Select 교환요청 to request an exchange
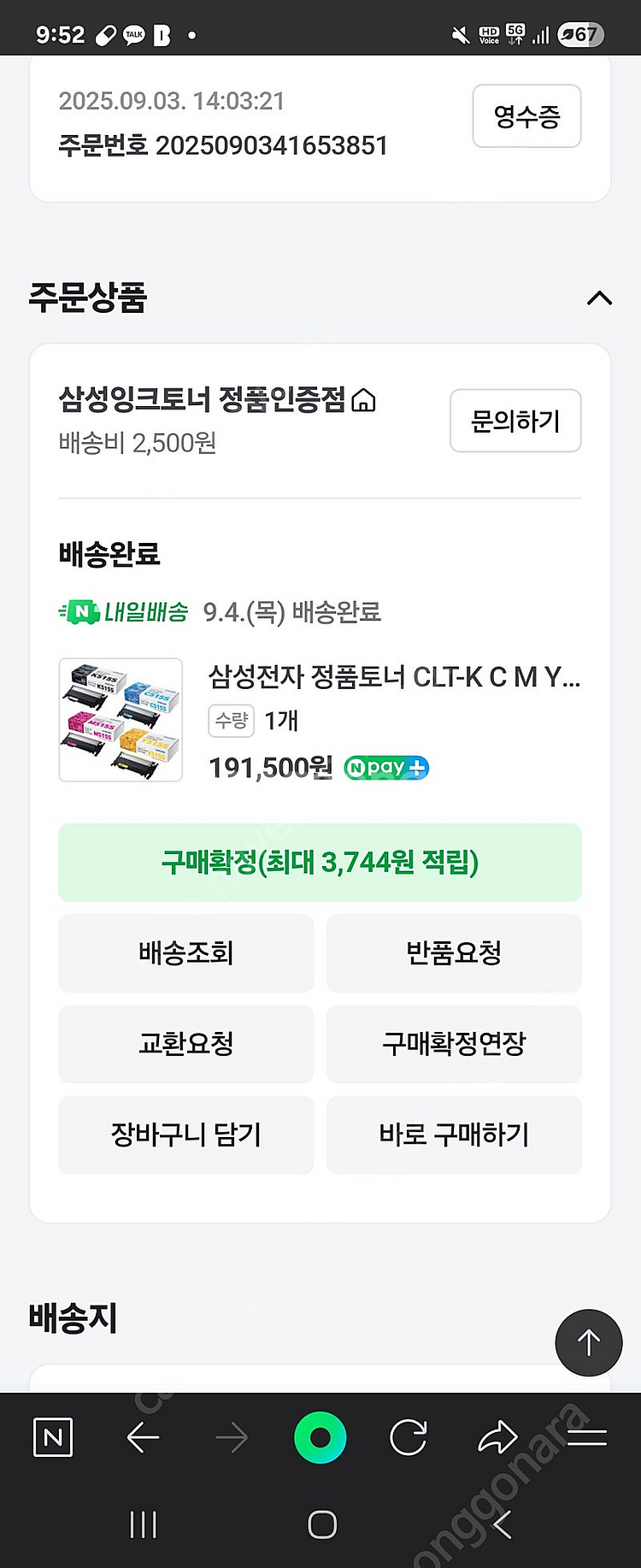The height and width of the screenshot is (1568, 641). 186,1044
